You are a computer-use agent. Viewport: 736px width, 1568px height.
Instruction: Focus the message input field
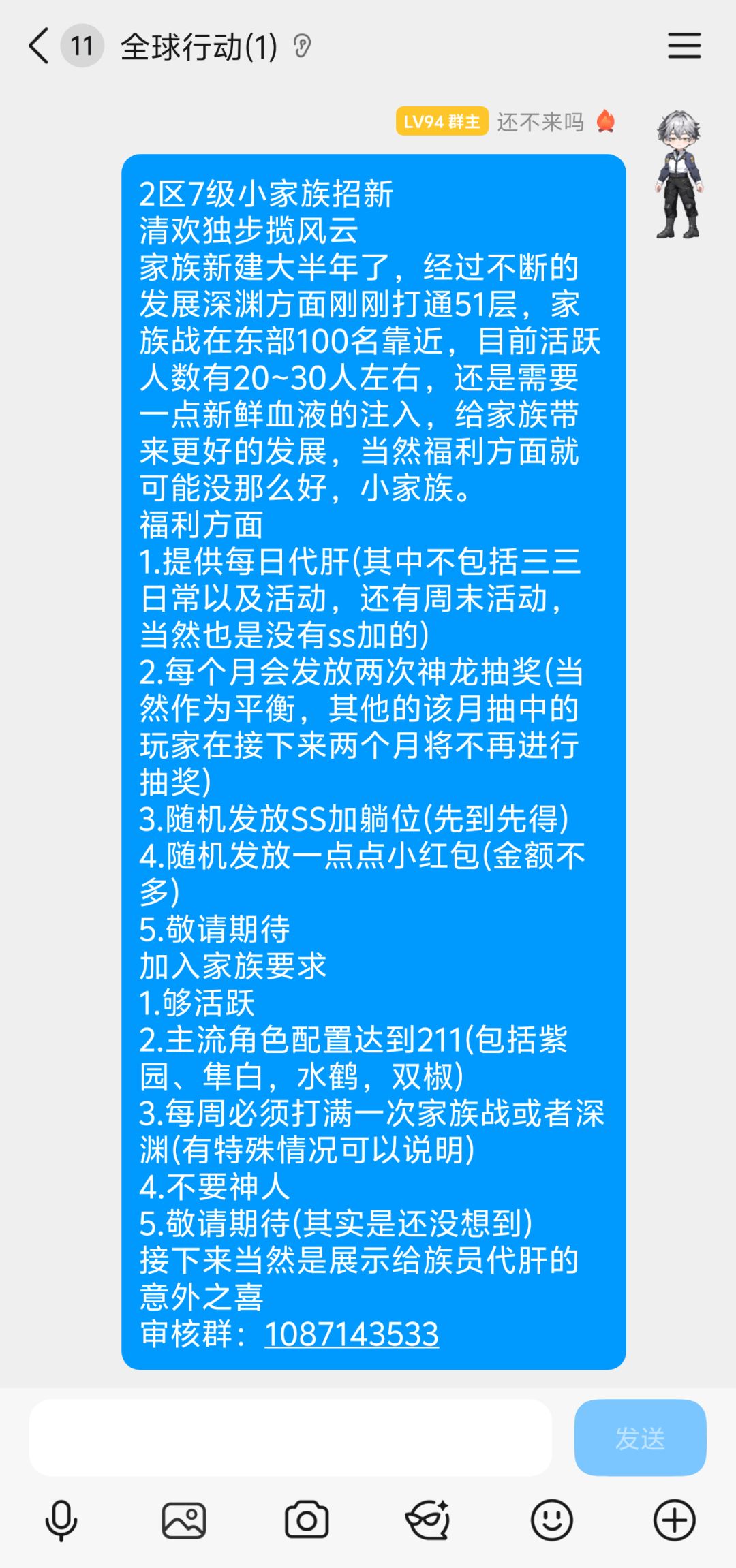[x=290, y=1437]
